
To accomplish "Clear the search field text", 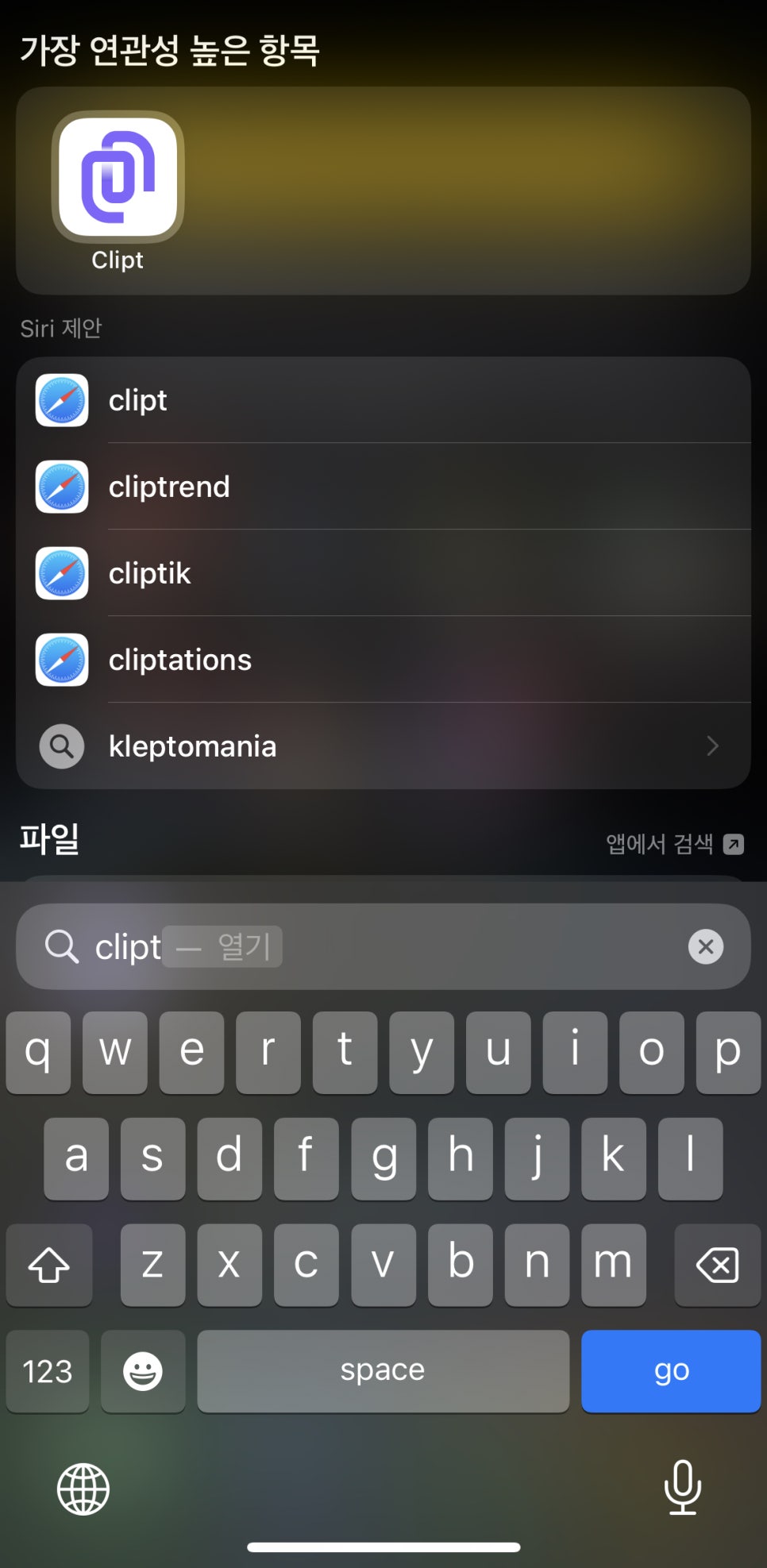I will click(706, 946).
